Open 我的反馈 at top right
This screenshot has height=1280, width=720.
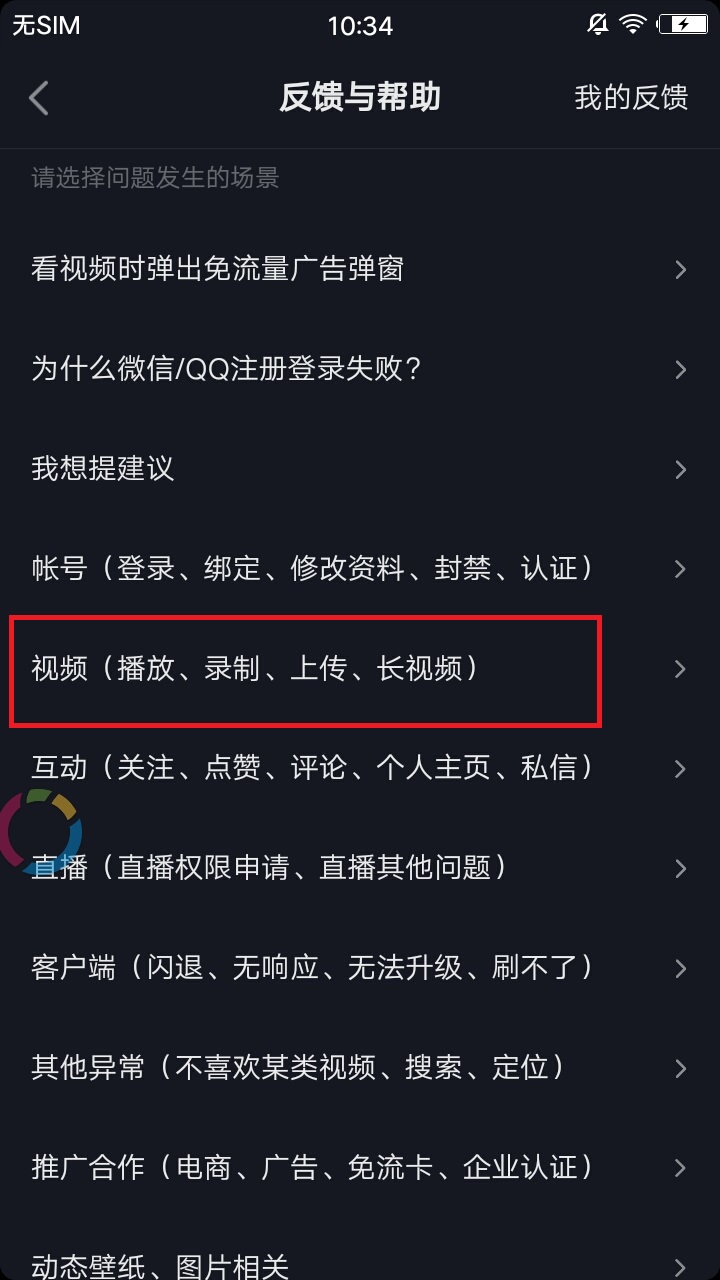(x=632, y=98)
